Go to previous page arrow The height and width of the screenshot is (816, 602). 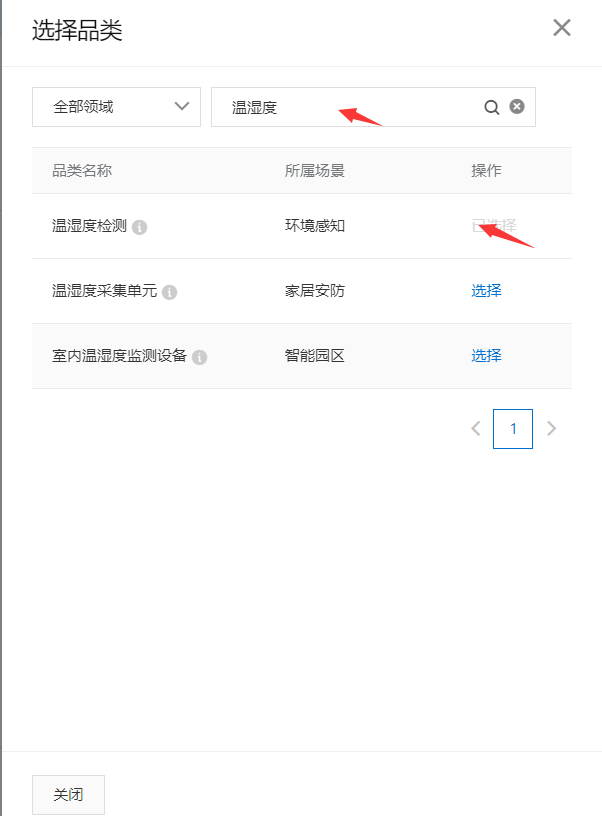476,429
